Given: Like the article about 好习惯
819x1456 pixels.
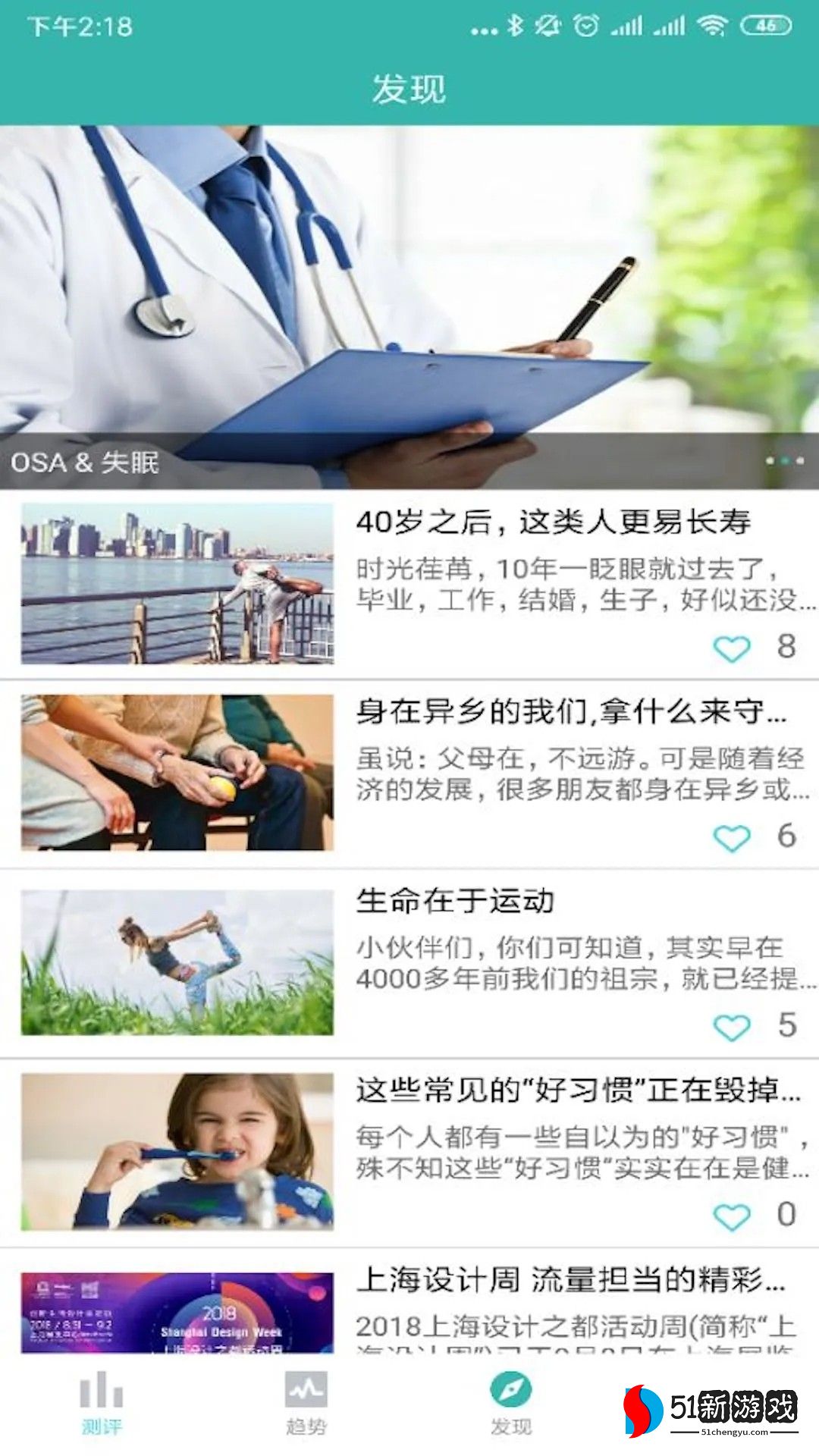Looking at the screenshot, I should tap(732, 1216).
